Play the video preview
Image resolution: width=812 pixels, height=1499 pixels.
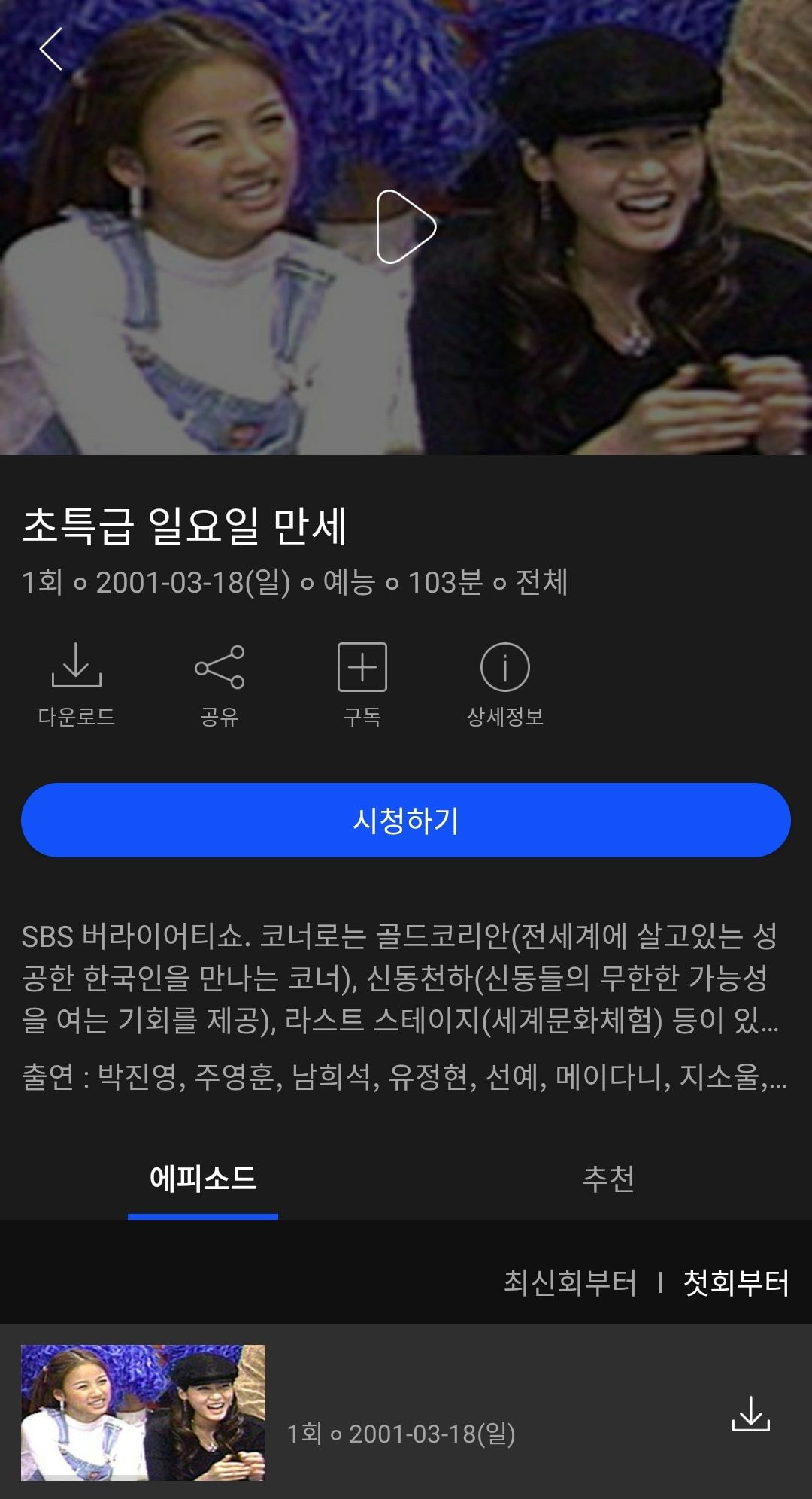pyautogui.click(x=405, y=226)
